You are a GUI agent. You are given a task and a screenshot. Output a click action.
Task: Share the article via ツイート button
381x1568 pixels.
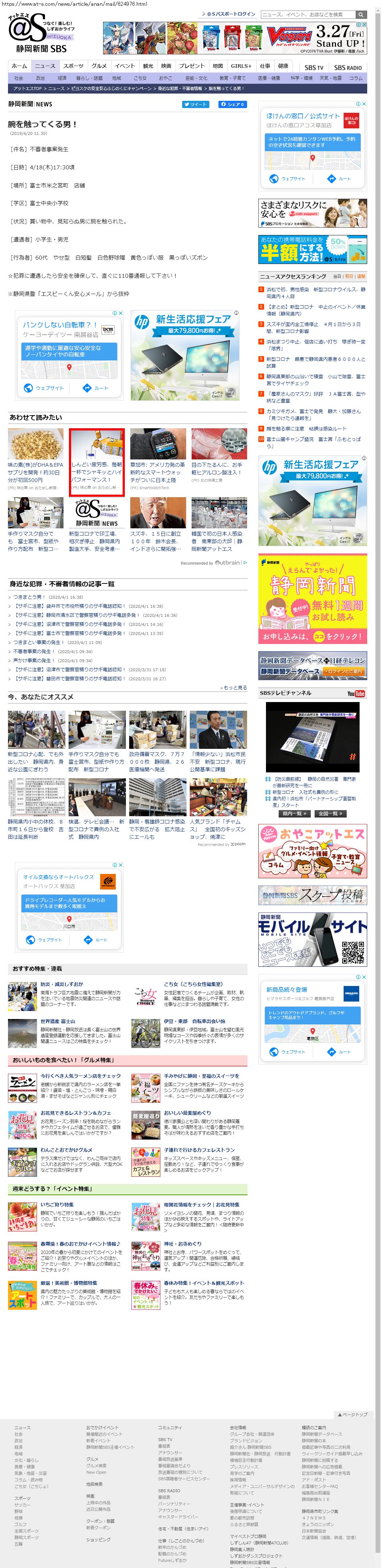[x=195, y=104]
